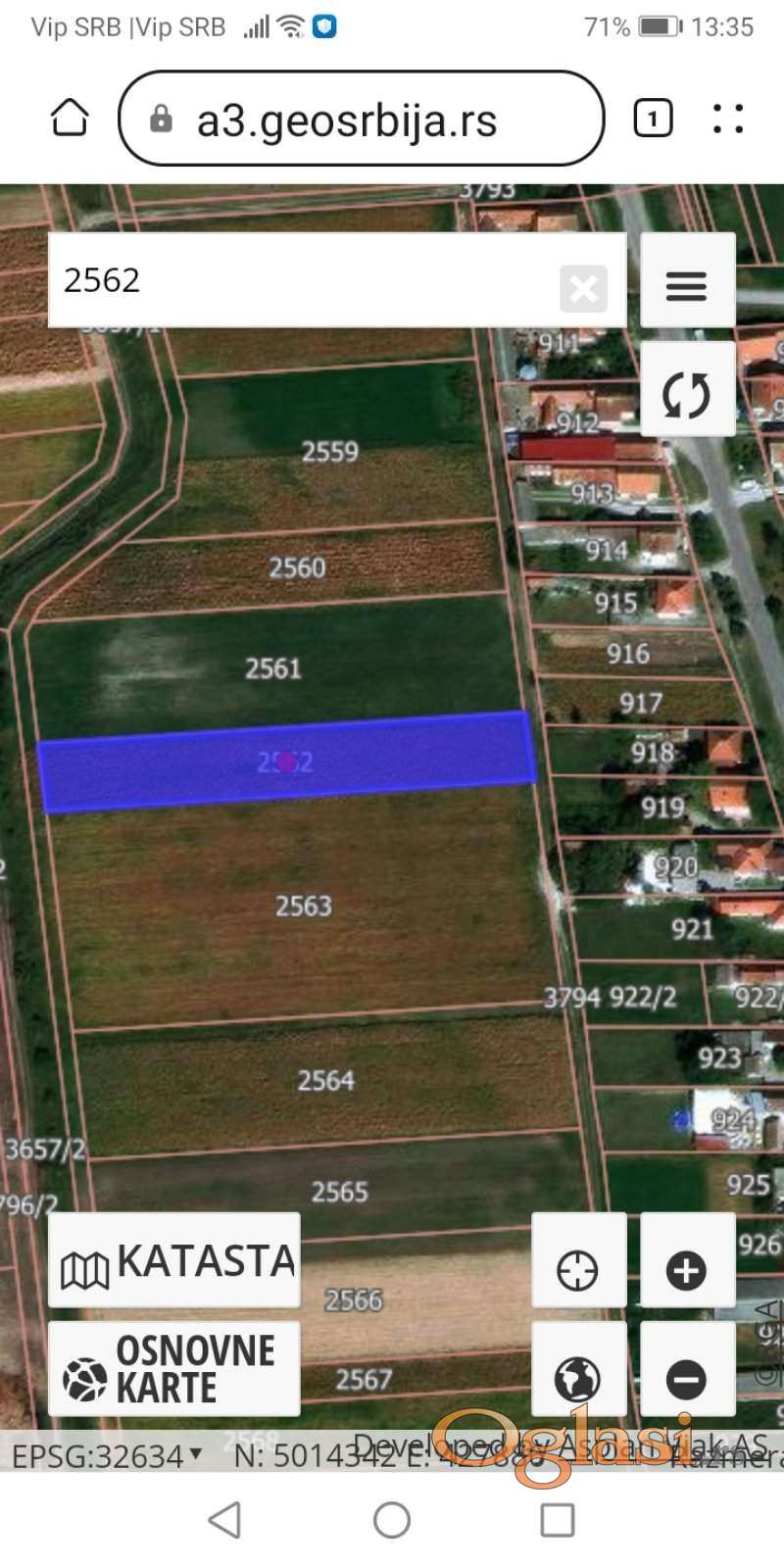Zoom out of the map
Screen dimensions: 784x1568
(x=686, y=1379)
